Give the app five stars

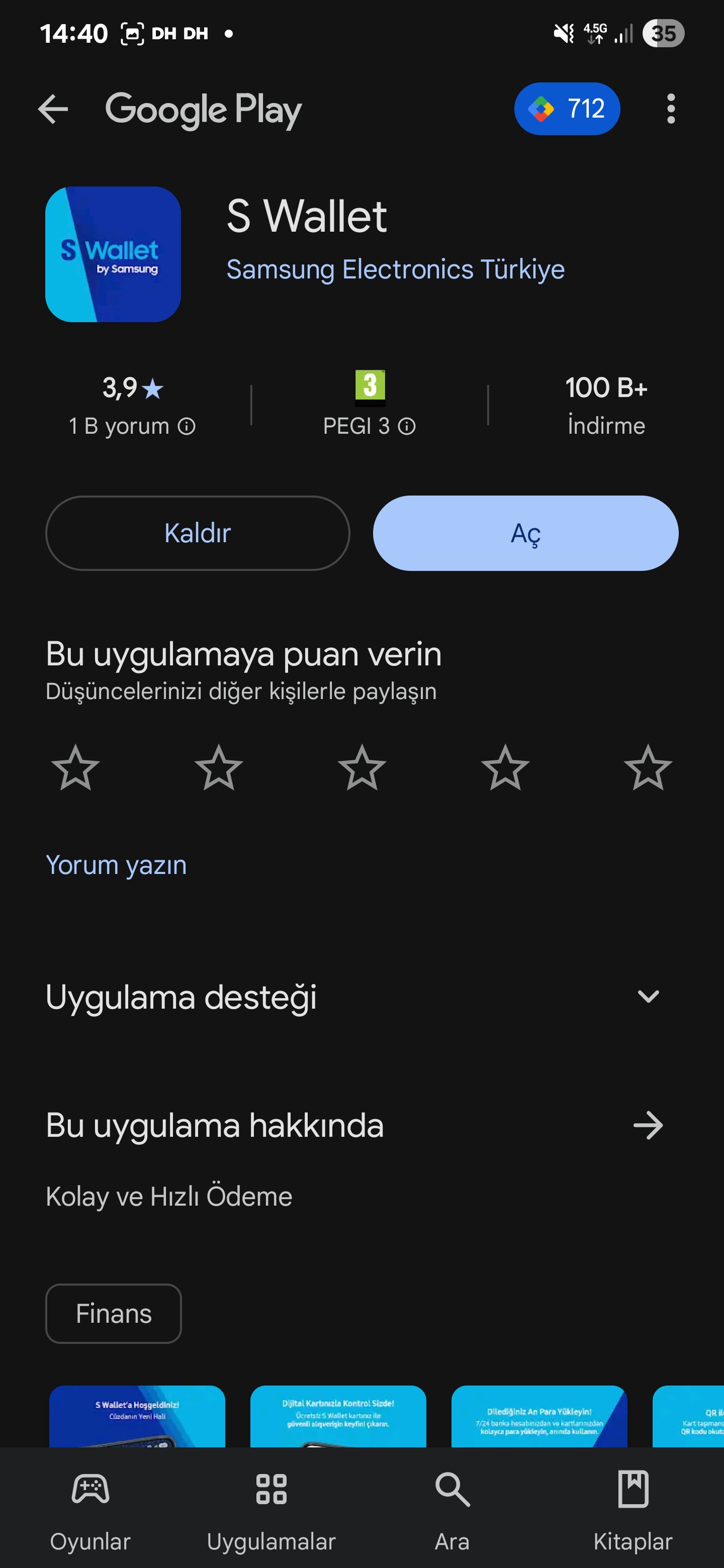click(x=648, y=767)
